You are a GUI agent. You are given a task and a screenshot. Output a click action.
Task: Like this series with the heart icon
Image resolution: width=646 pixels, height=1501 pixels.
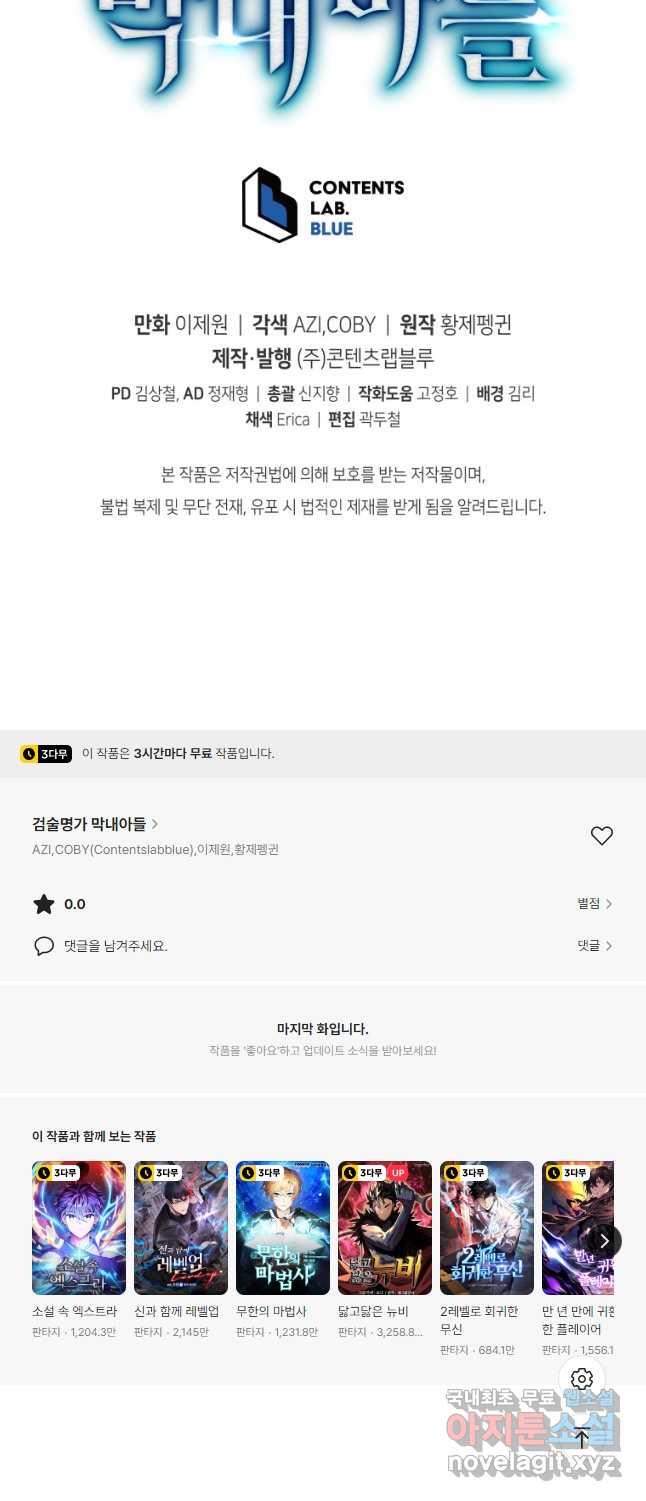[601, 836]
